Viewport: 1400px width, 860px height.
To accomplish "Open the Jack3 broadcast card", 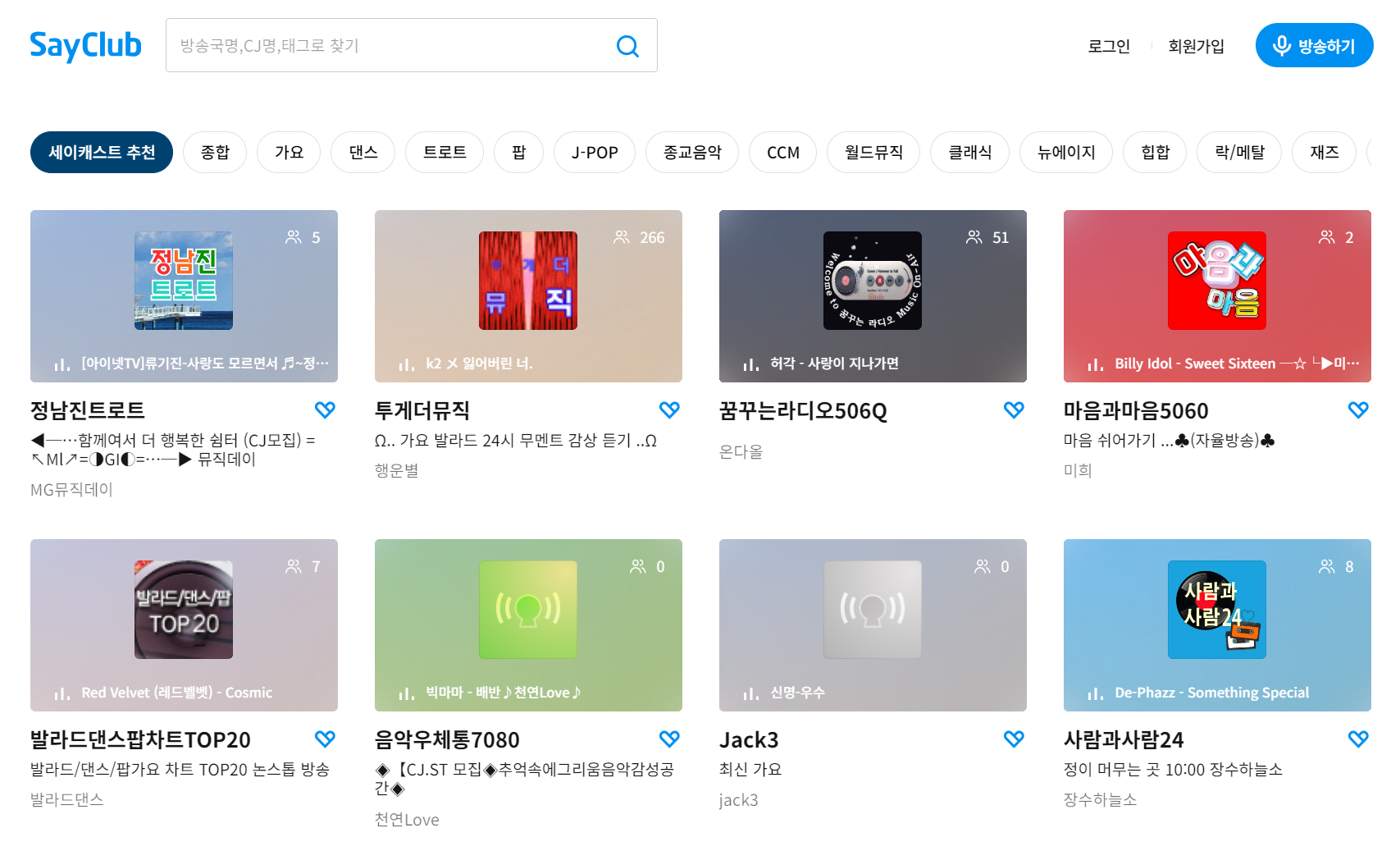I will (x=873, y=625).
